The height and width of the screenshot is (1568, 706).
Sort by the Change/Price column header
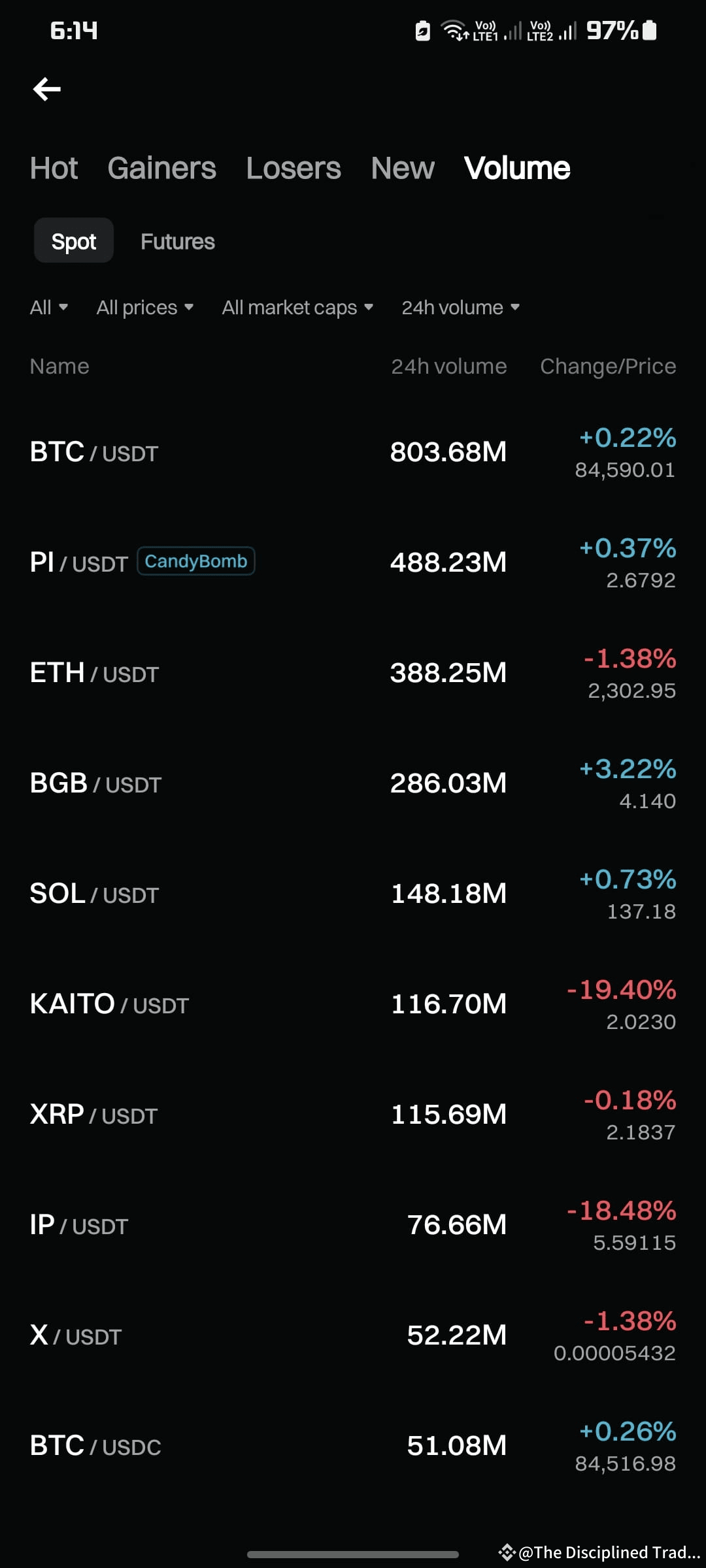[x=609, y=366]
